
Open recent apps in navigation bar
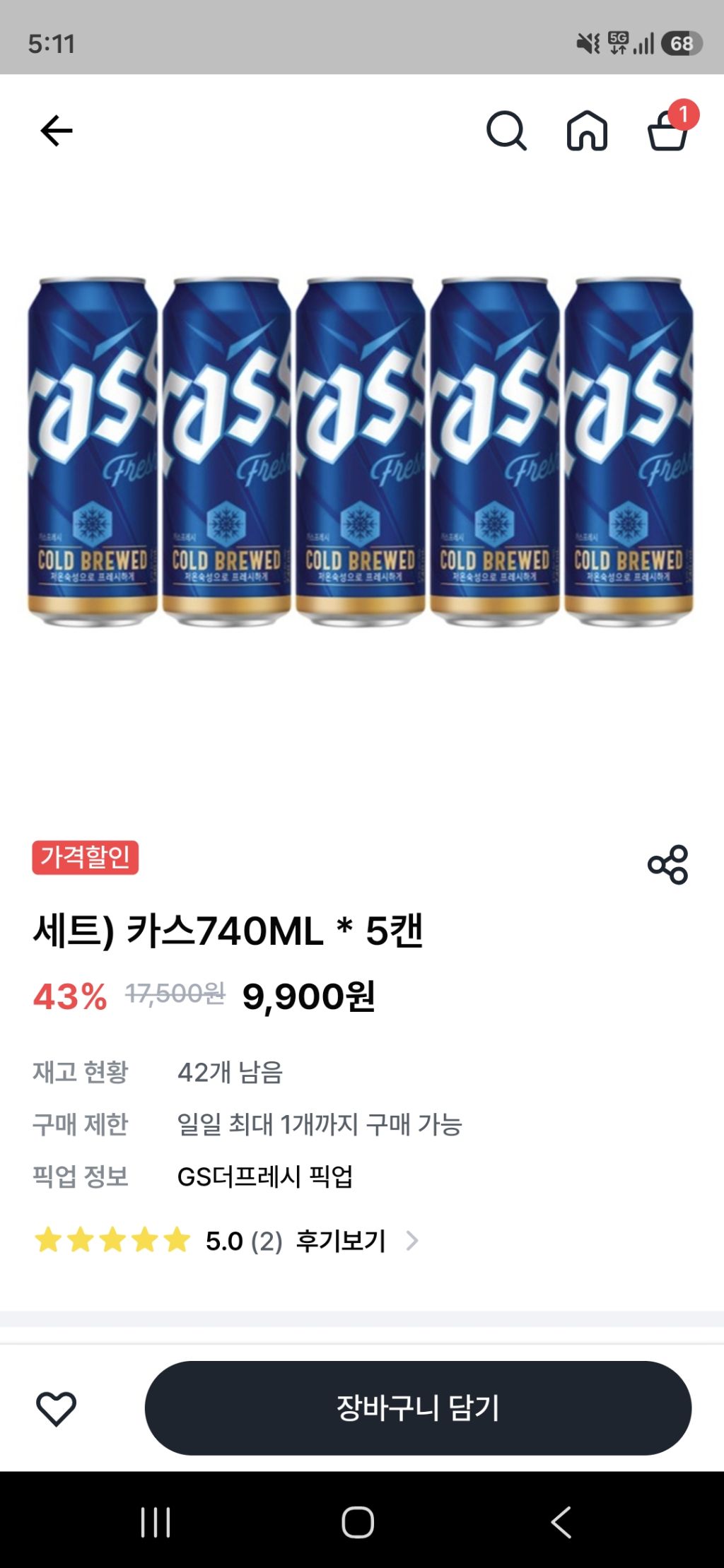coord(156,1522)
